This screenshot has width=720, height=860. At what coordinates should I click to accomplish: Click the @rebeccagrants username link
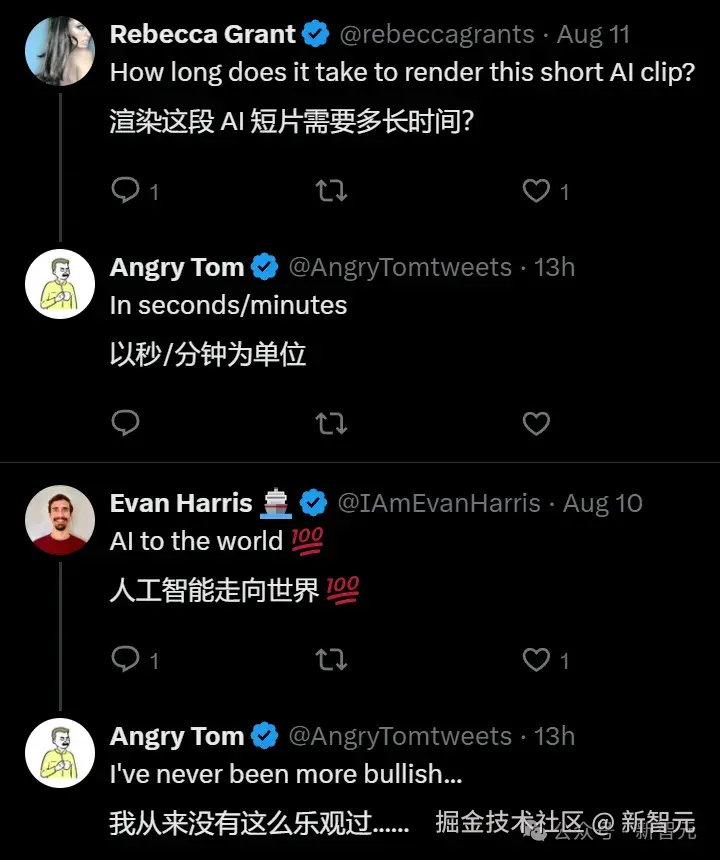439,33
